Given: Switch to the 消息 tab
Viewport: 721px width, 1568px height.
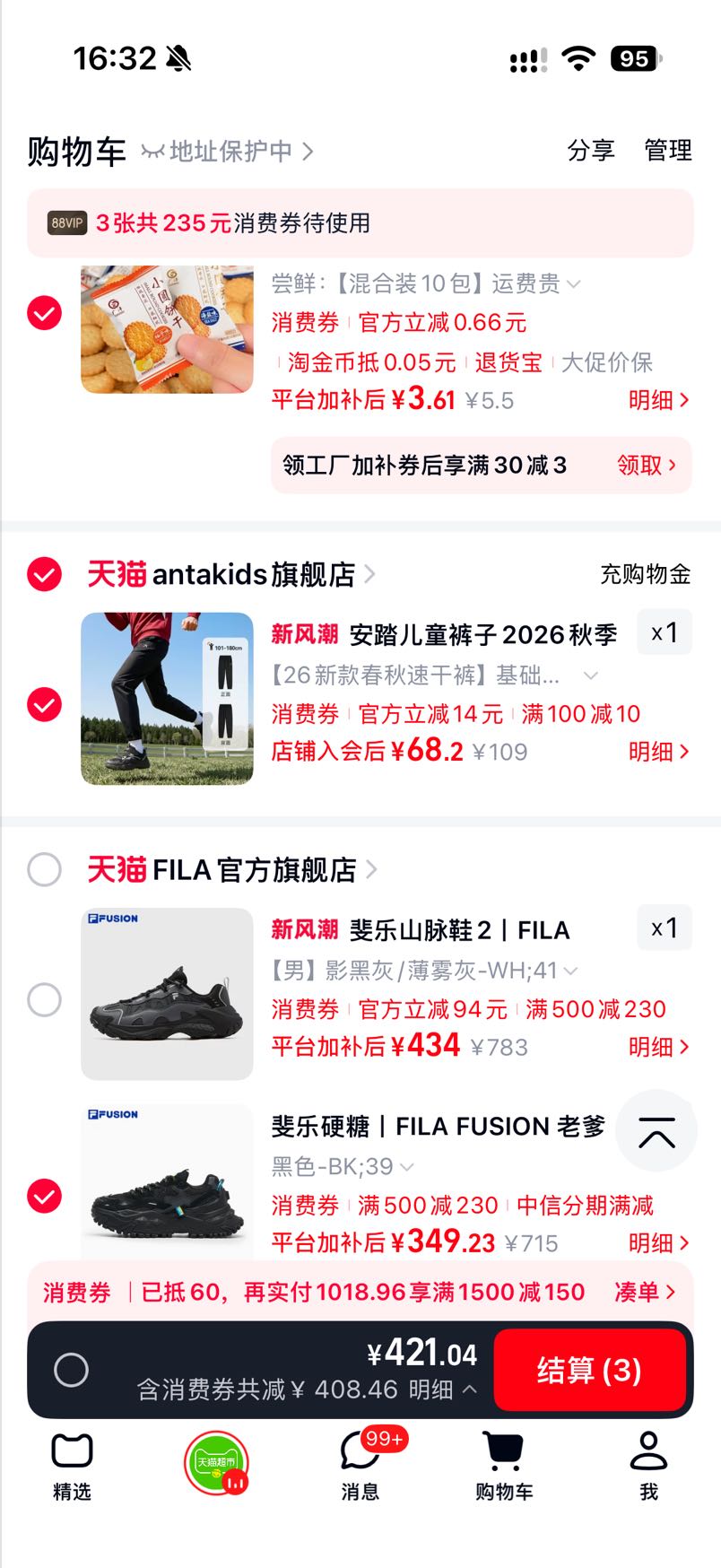Looking at the screenshot, I should pos(360,1464).
